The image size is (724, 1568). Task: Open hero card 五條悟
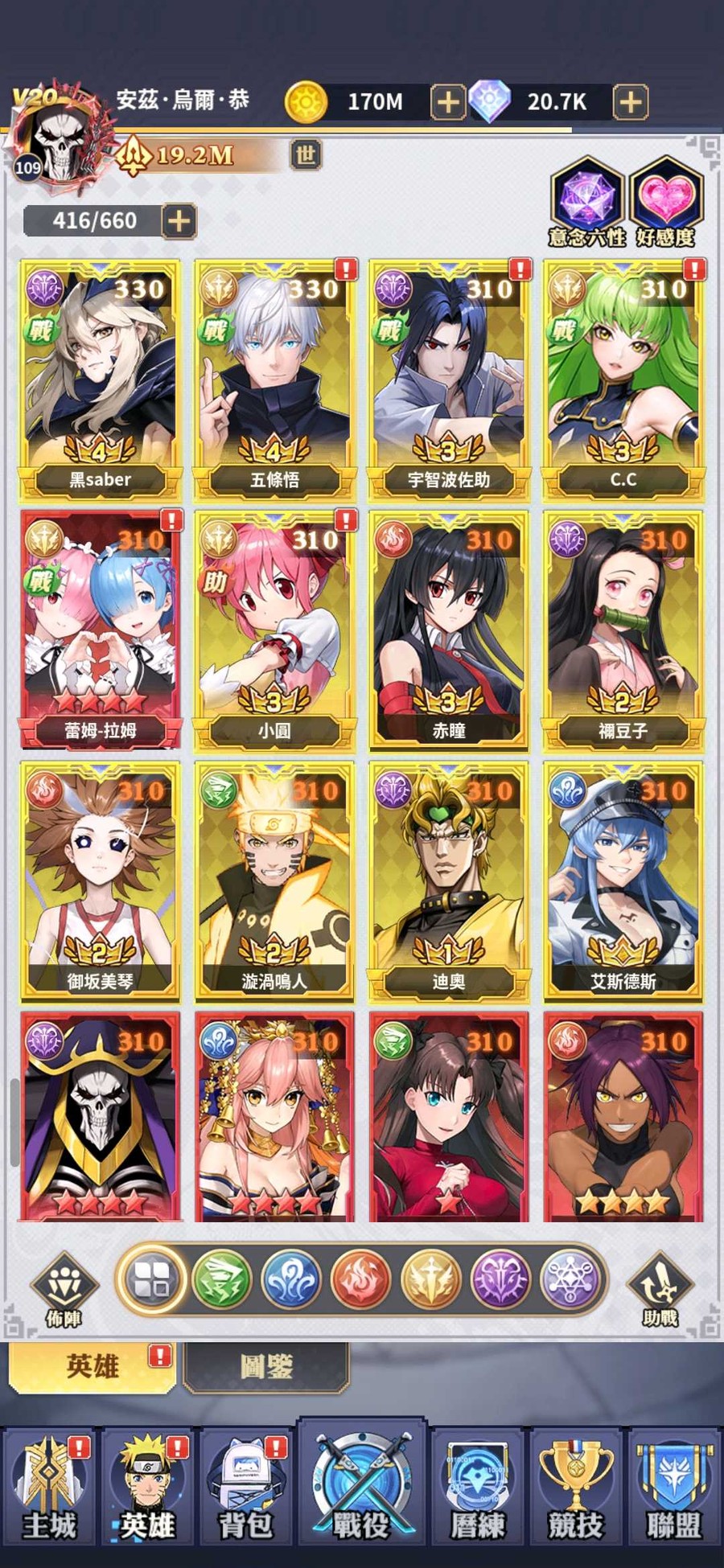(x=274, y=378)
